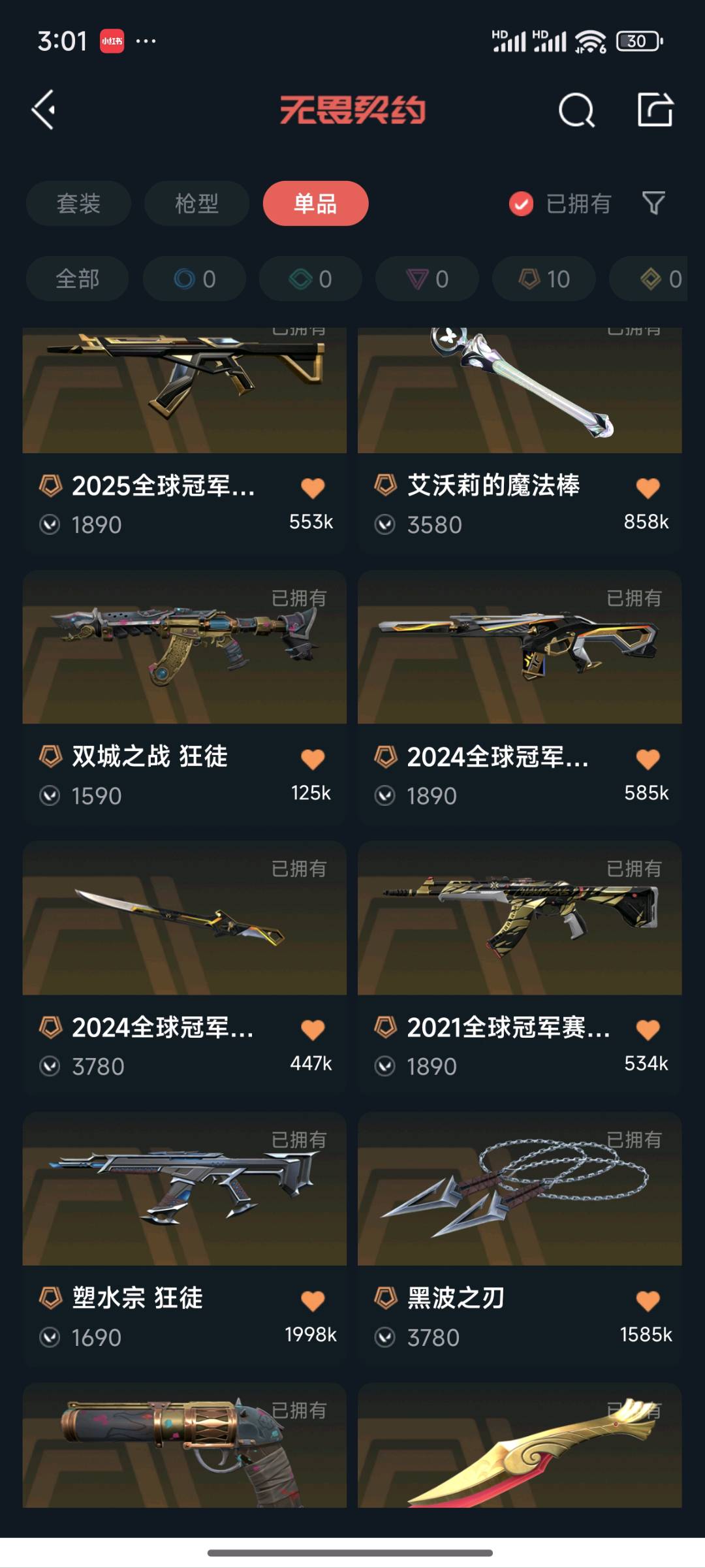Filter by the blue circle tier chip
Screen dimensions: 705x1568
[x=195, y=279]
